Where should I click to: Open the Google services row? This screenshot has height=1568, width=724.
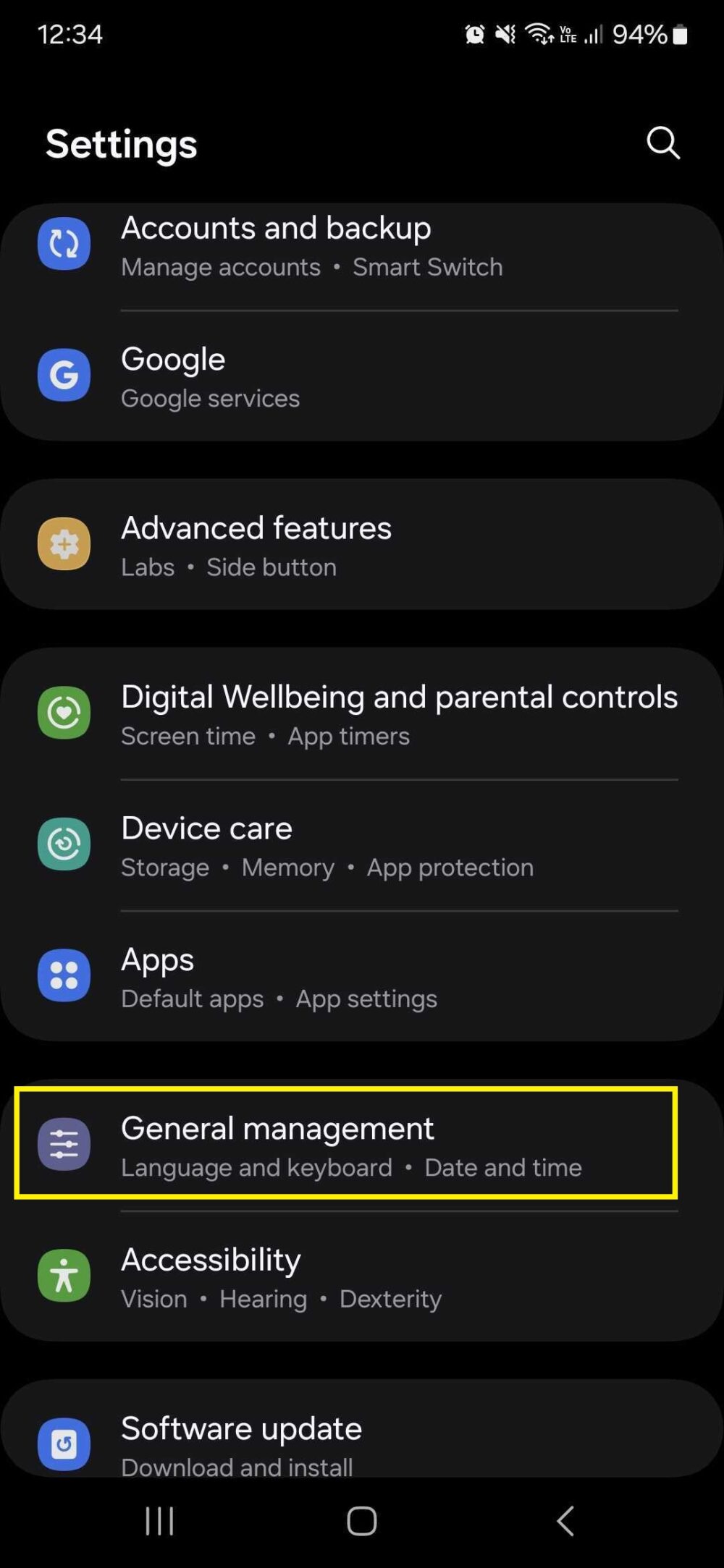pos(362,376)
